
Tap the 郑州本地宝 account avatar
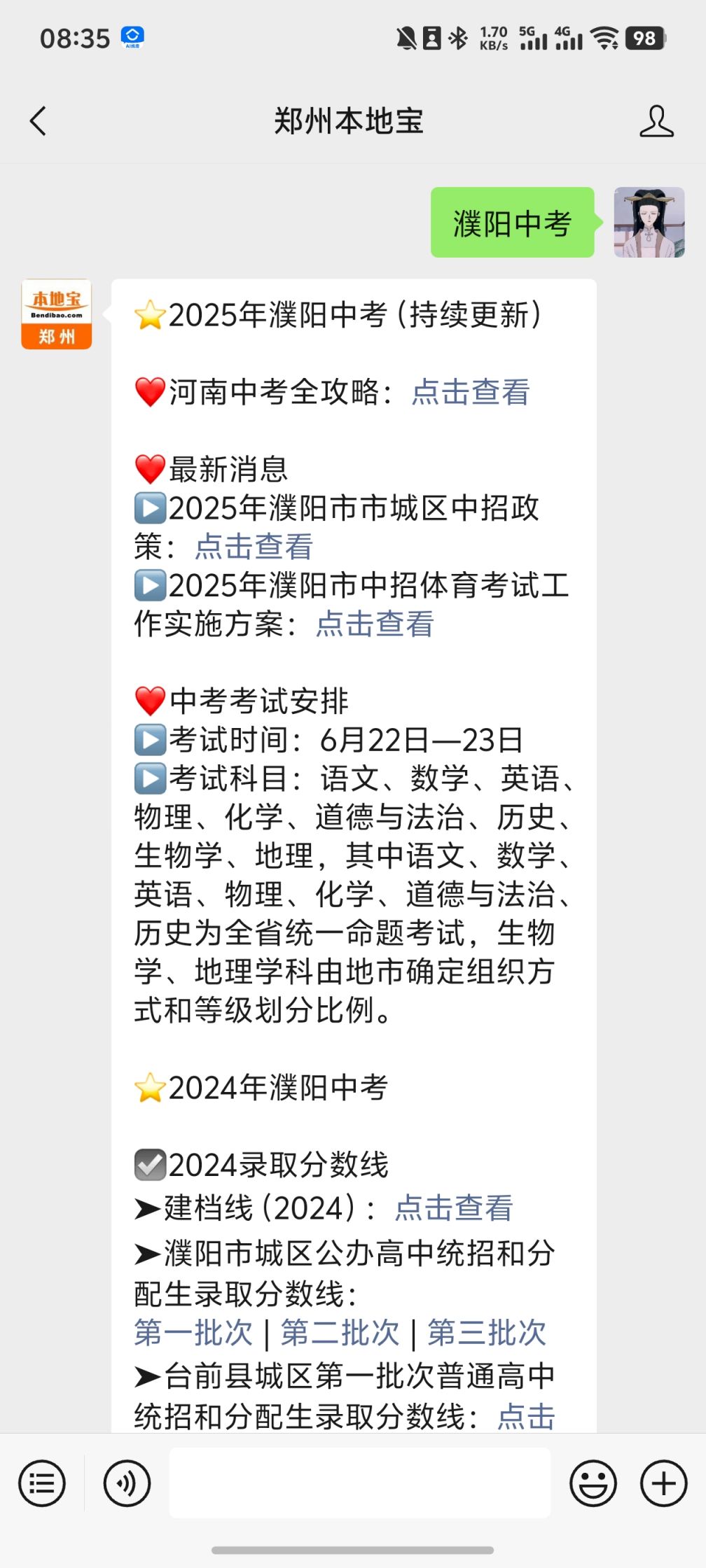57,314
